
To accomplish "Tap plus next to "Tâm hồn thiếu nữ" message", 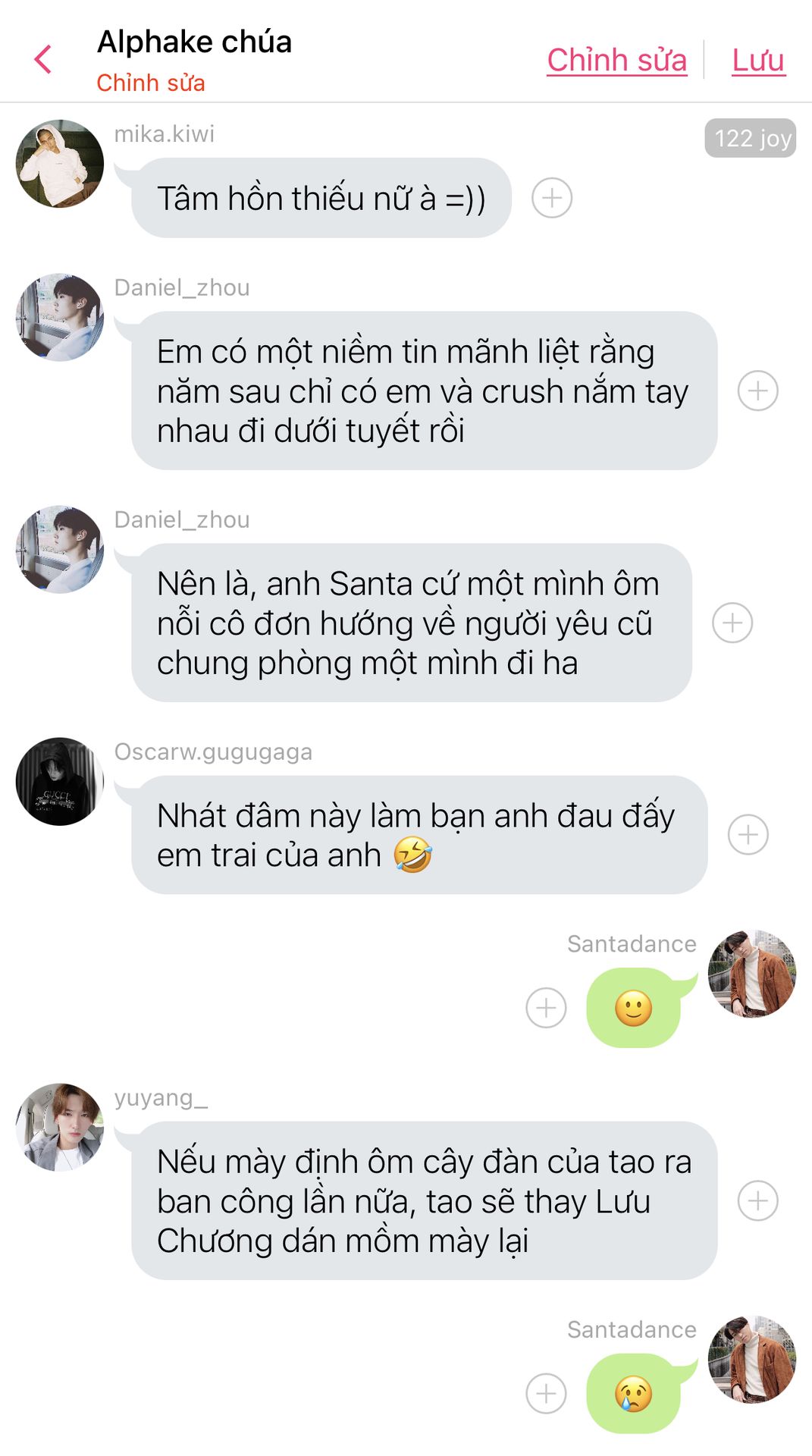I will [x=552, y=198].
